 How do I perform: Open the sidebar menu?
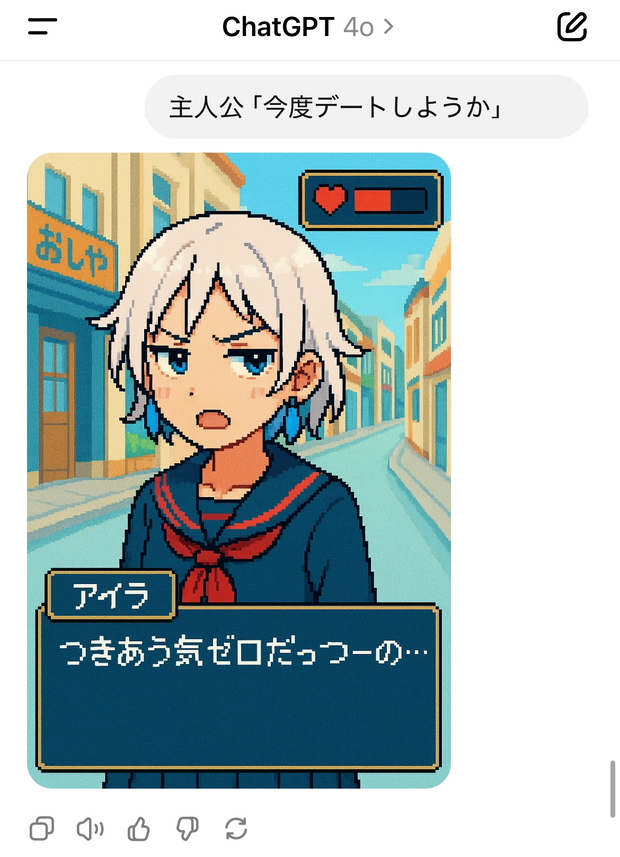[43, 27]
